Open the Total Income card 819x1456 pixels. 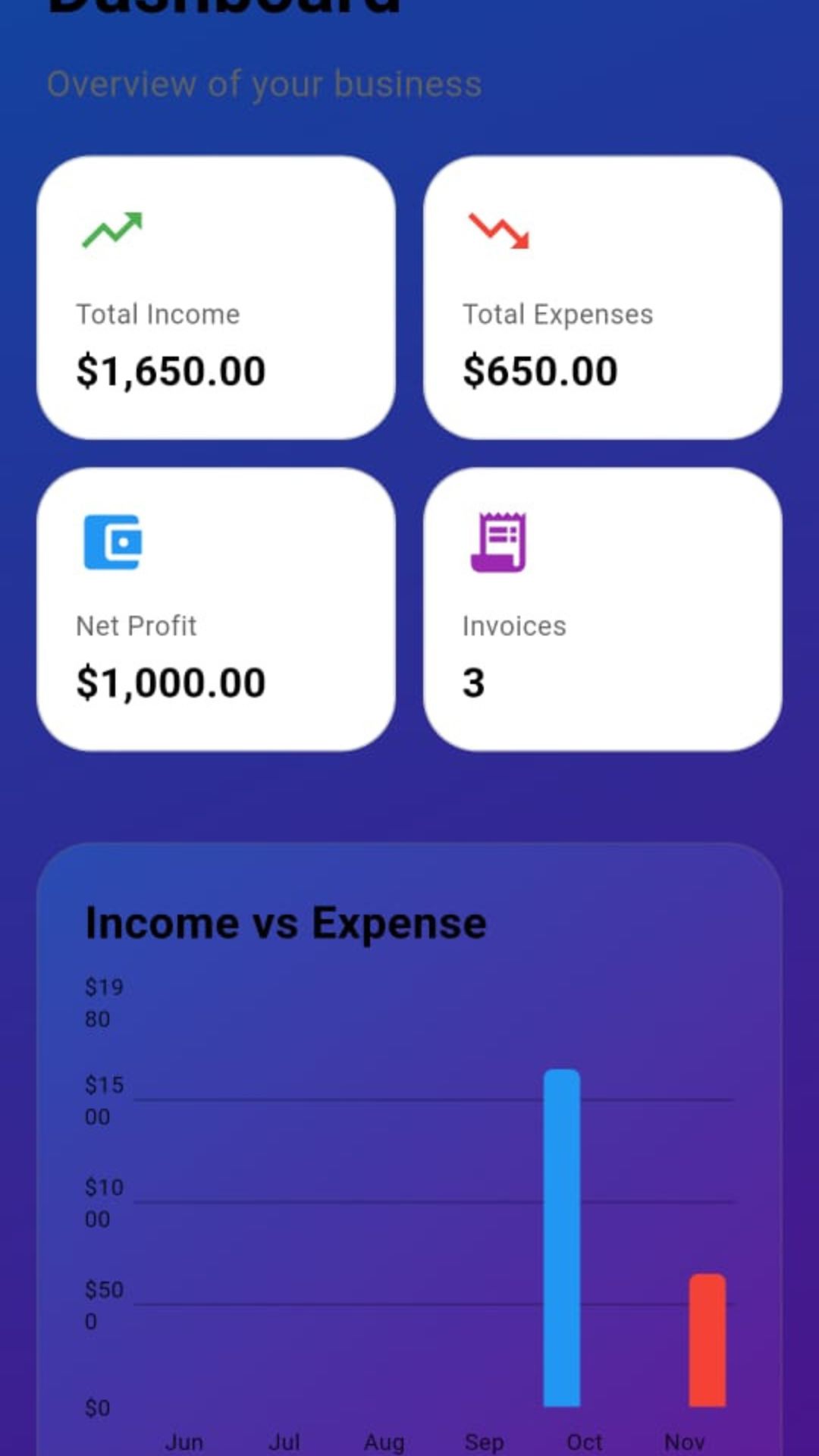pyautogui.click(x=215, y=297)
